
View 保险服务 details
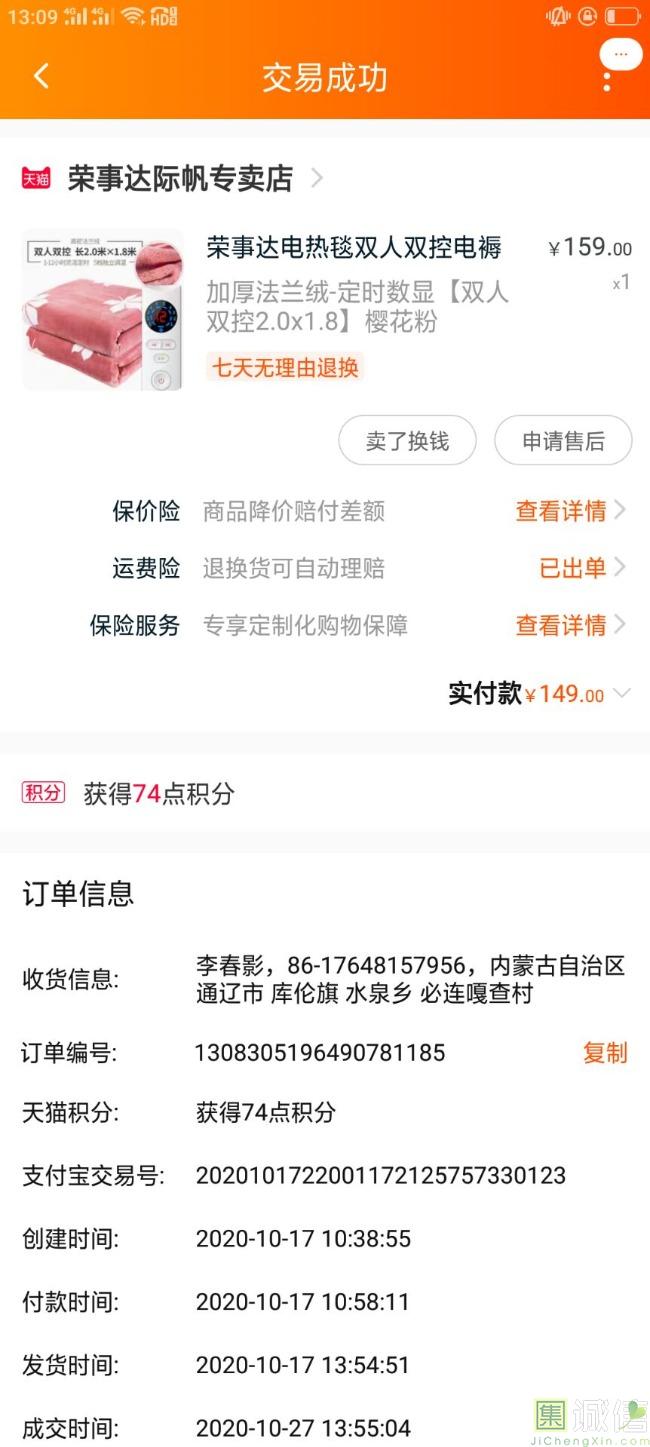[x=569, y=625]
